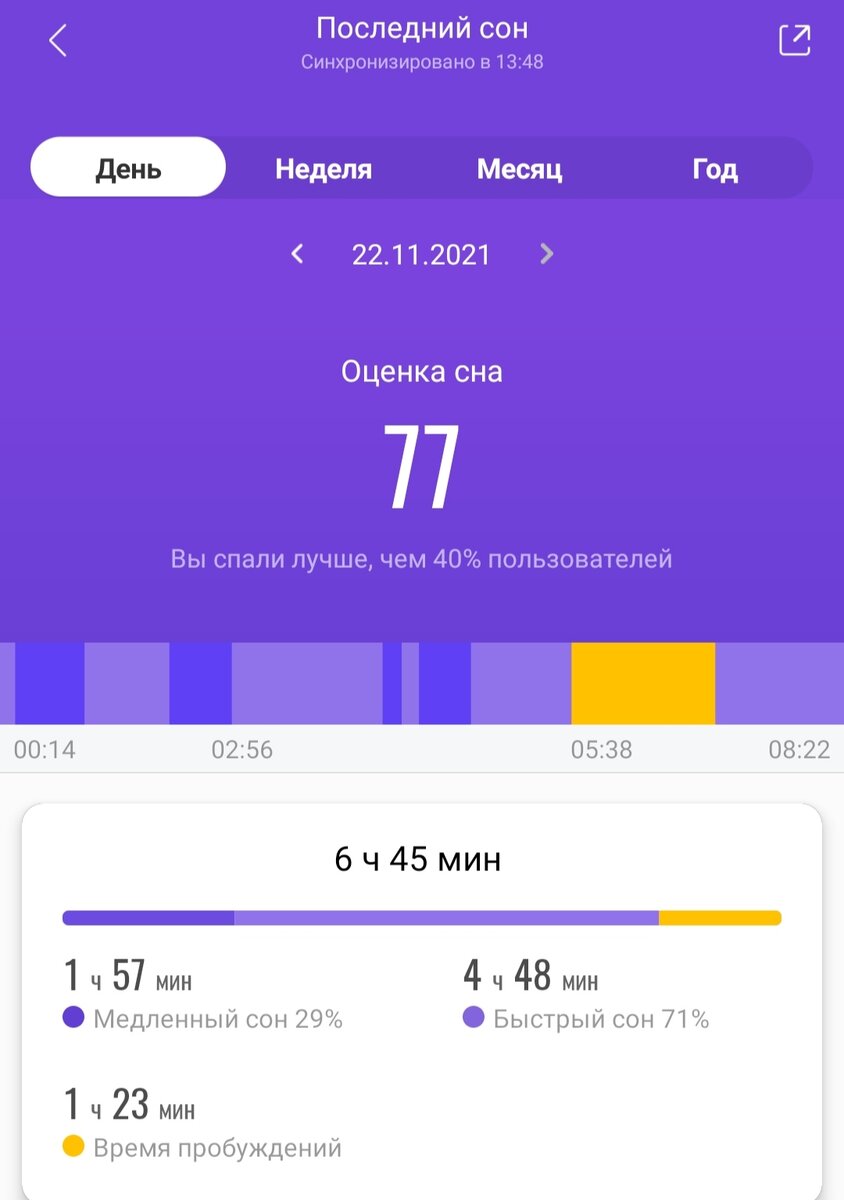Open the Год view

(714, 168)
